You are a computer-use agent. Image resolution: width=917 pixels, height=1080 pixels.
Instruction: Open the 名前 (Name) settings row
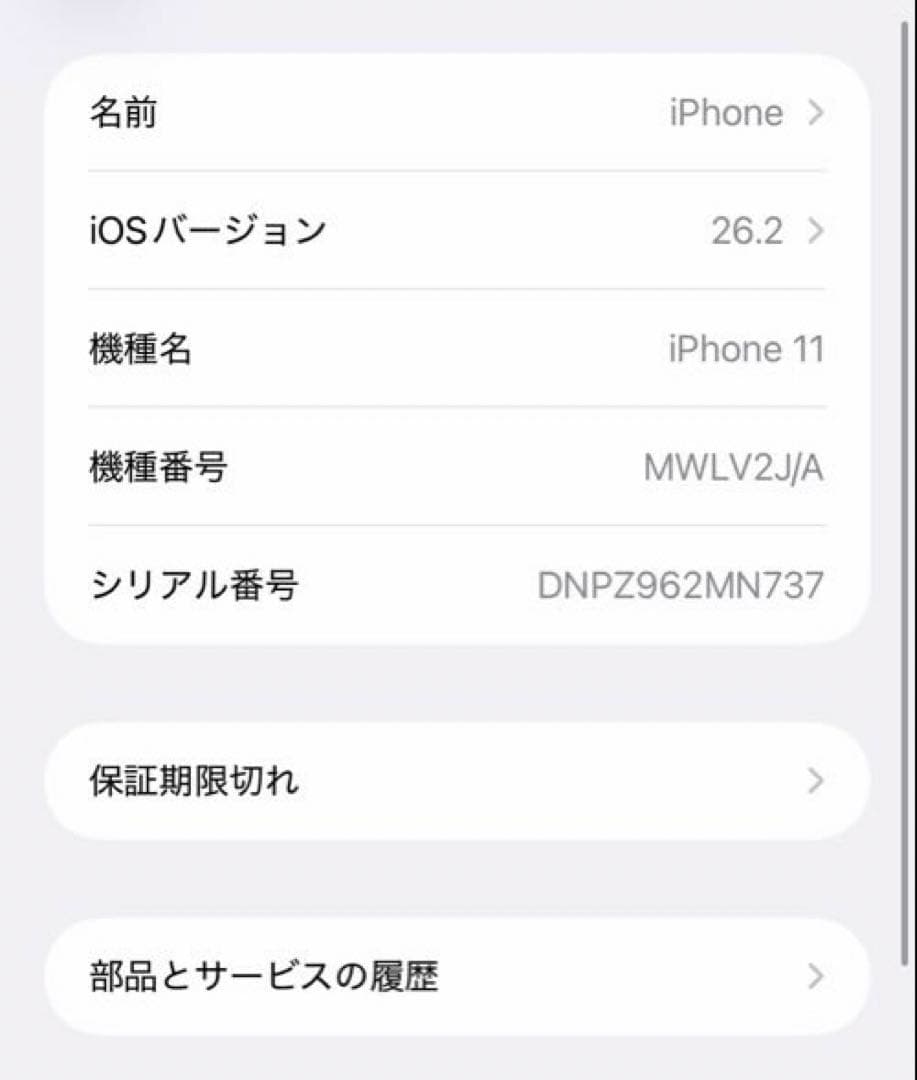[458, 113]
